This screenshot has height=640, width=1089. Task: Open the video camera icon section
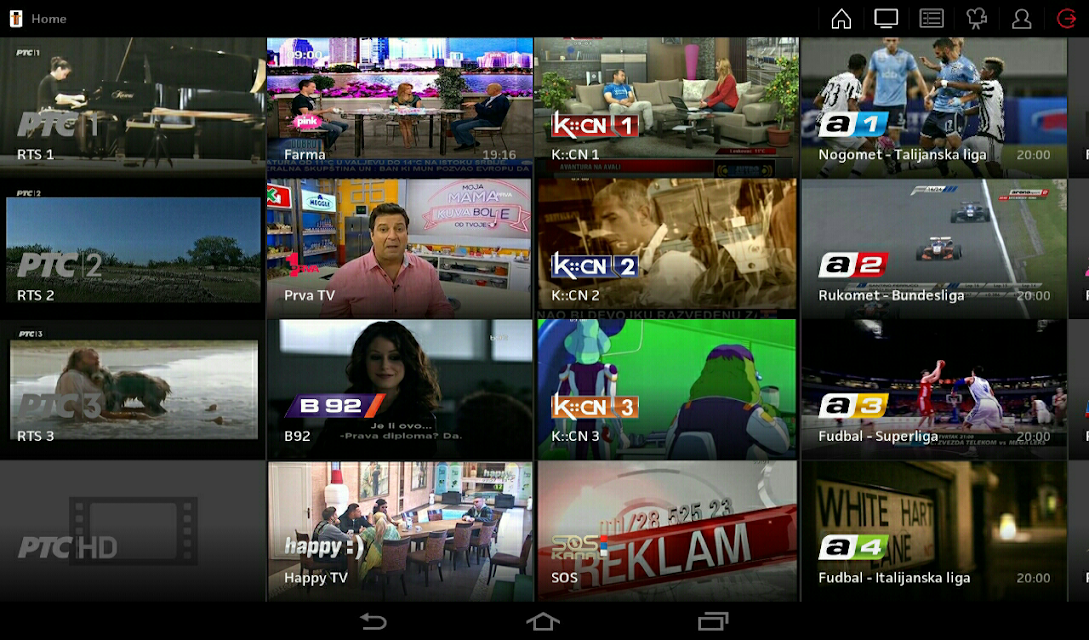click(x=976, y=19)
